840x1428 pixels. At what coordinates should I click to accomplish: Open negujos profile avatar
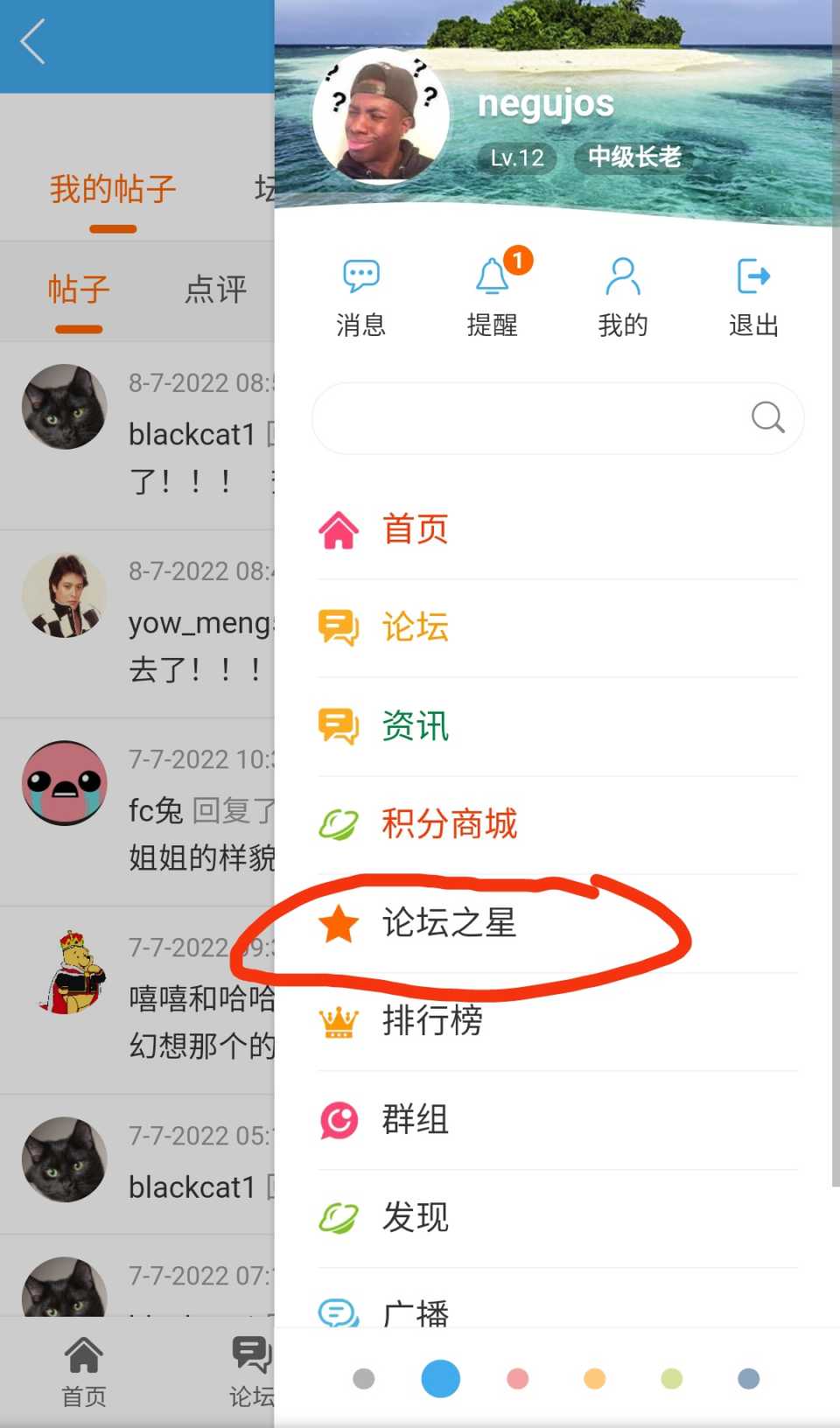tap(381, 115)
